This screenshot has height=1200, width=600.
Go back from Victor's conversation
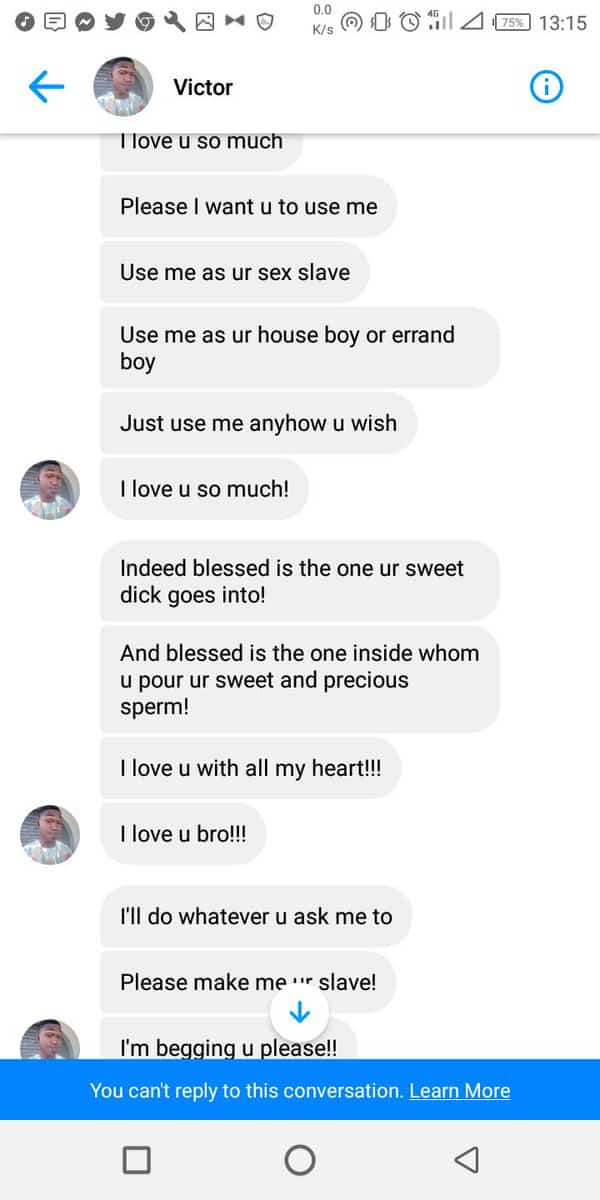click(x=46, y=88)
